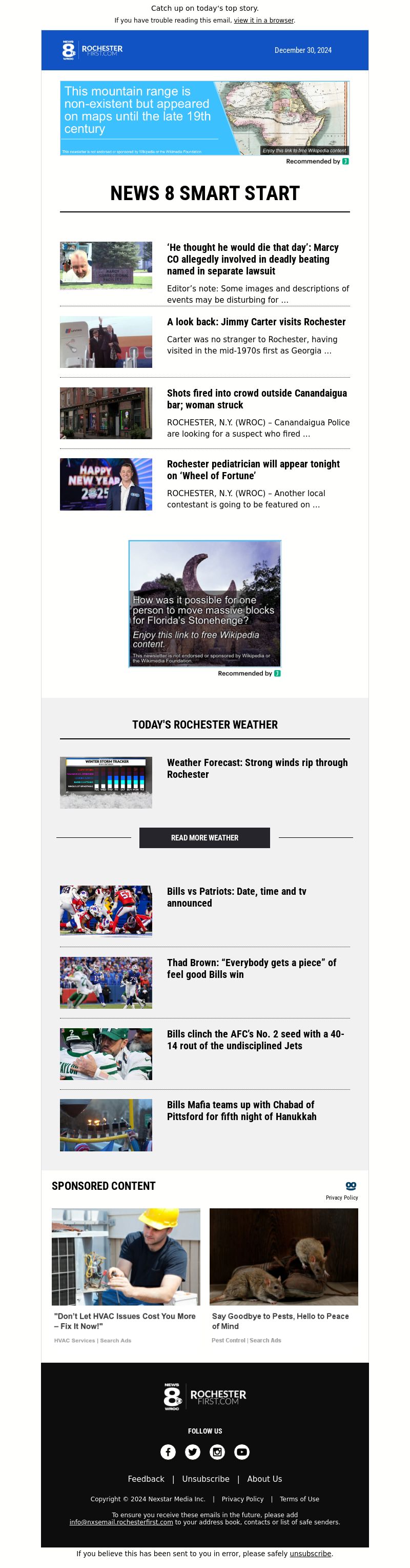This screenshot has height=1568, width=410.
Task: Tap the Read More Weather button
Action: pyautogui.click(x=204, y=837)
